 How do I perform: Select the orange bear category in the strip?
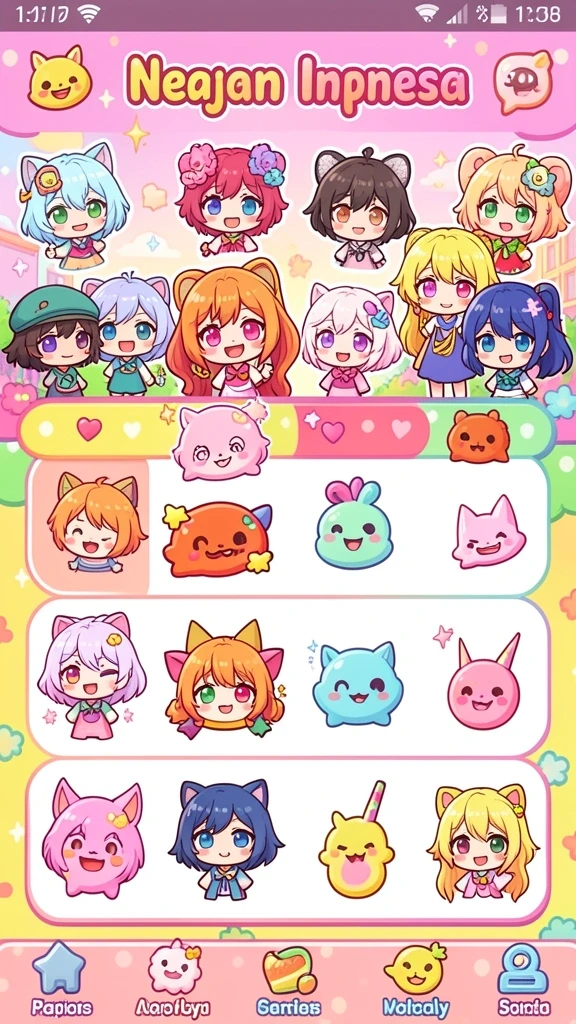tap(479, 436)
